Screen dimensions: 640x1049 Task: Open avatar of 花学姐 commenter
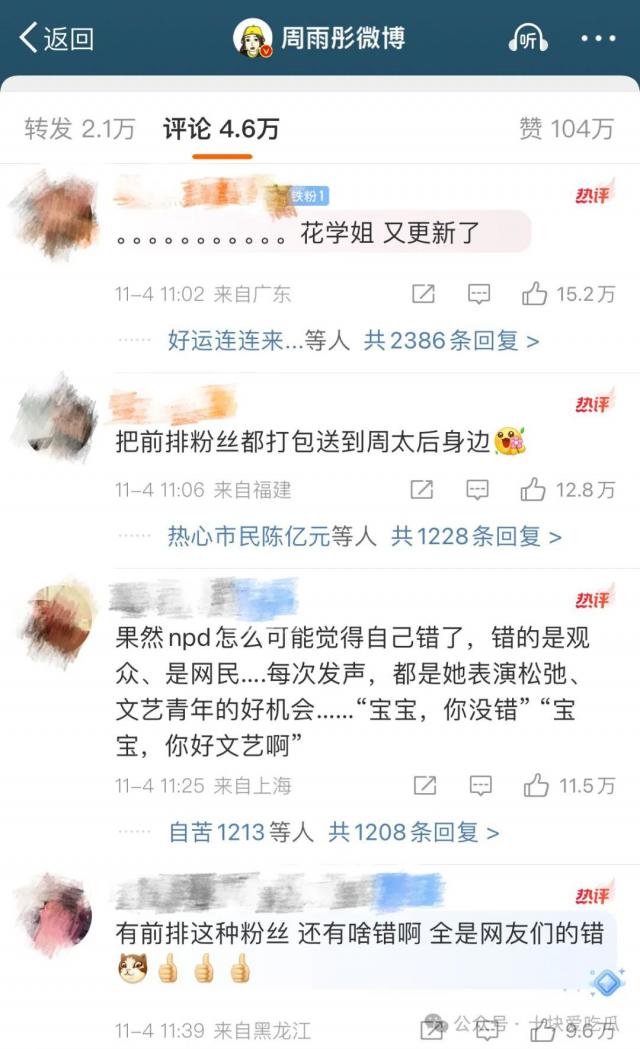click(x=55, y=213)
